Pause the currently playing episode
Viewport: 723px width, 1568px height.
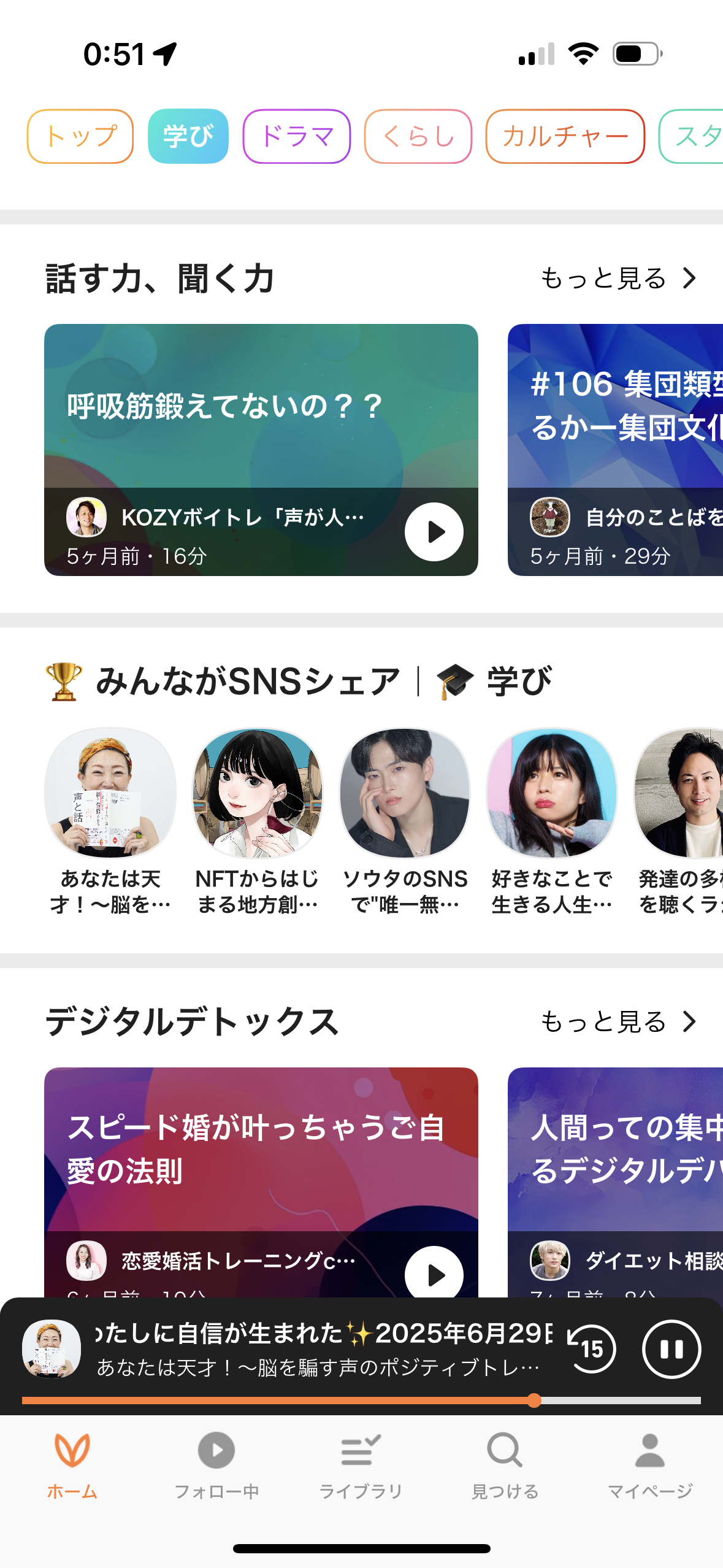click(671, 1349)
